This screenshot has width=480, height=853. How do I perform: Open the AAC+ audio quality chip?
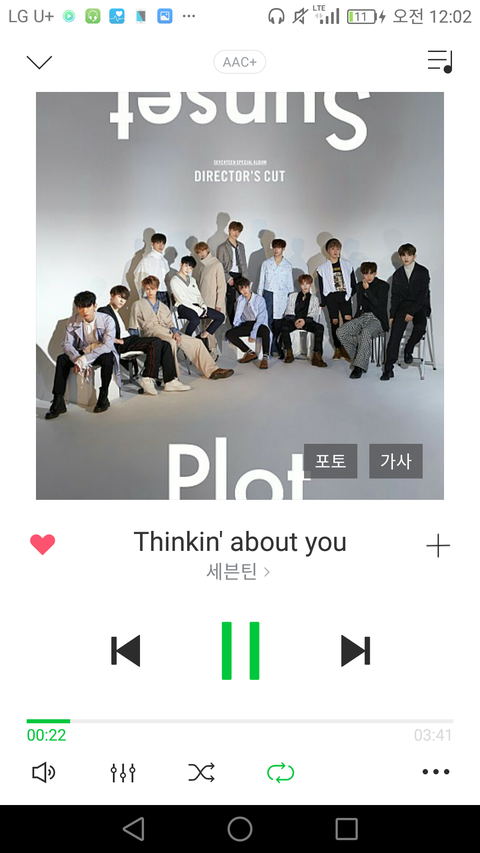tap(239, 62)
